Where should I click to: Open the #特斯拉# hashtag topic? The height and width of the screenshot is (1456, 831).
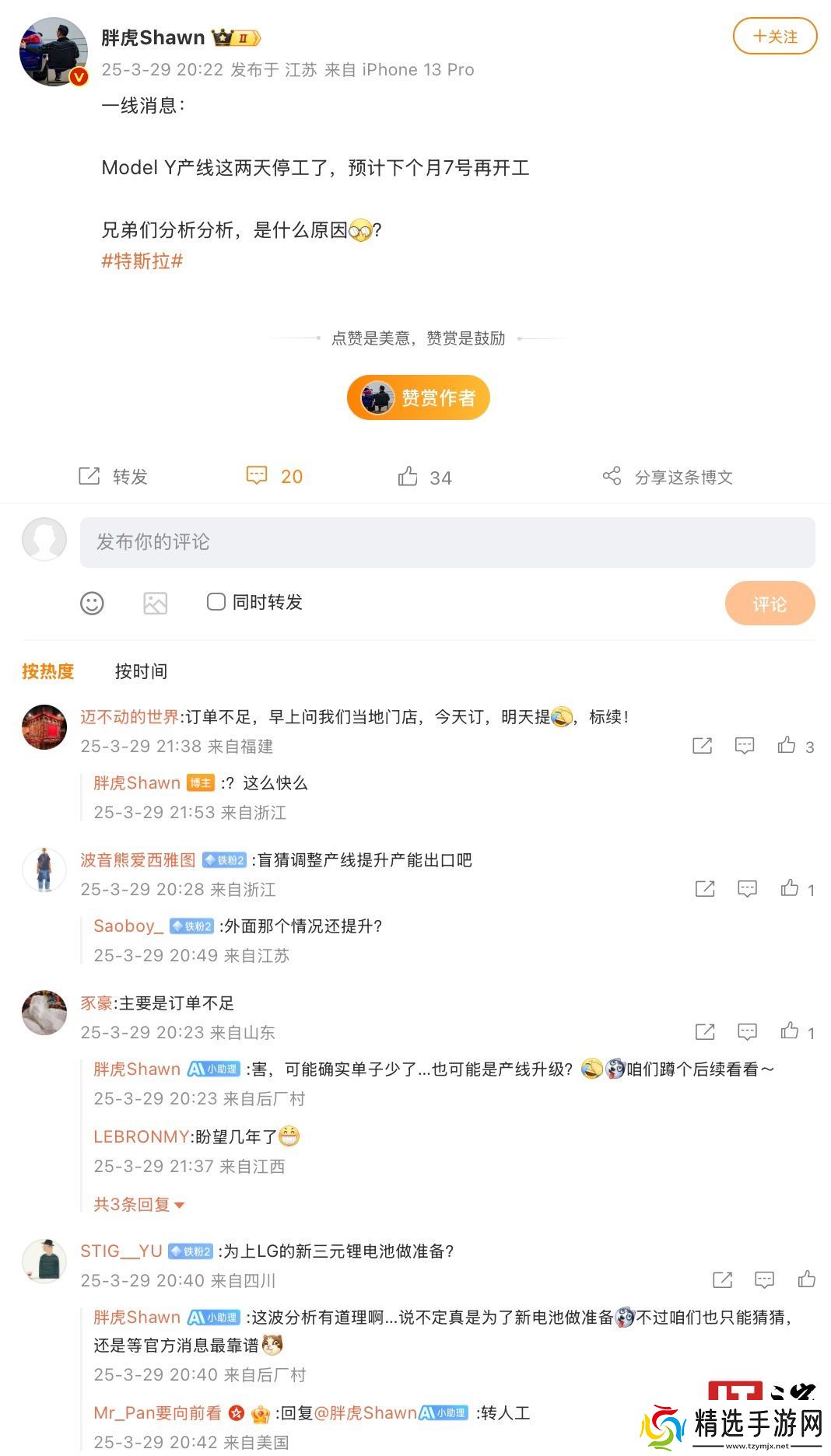(142, 261)
